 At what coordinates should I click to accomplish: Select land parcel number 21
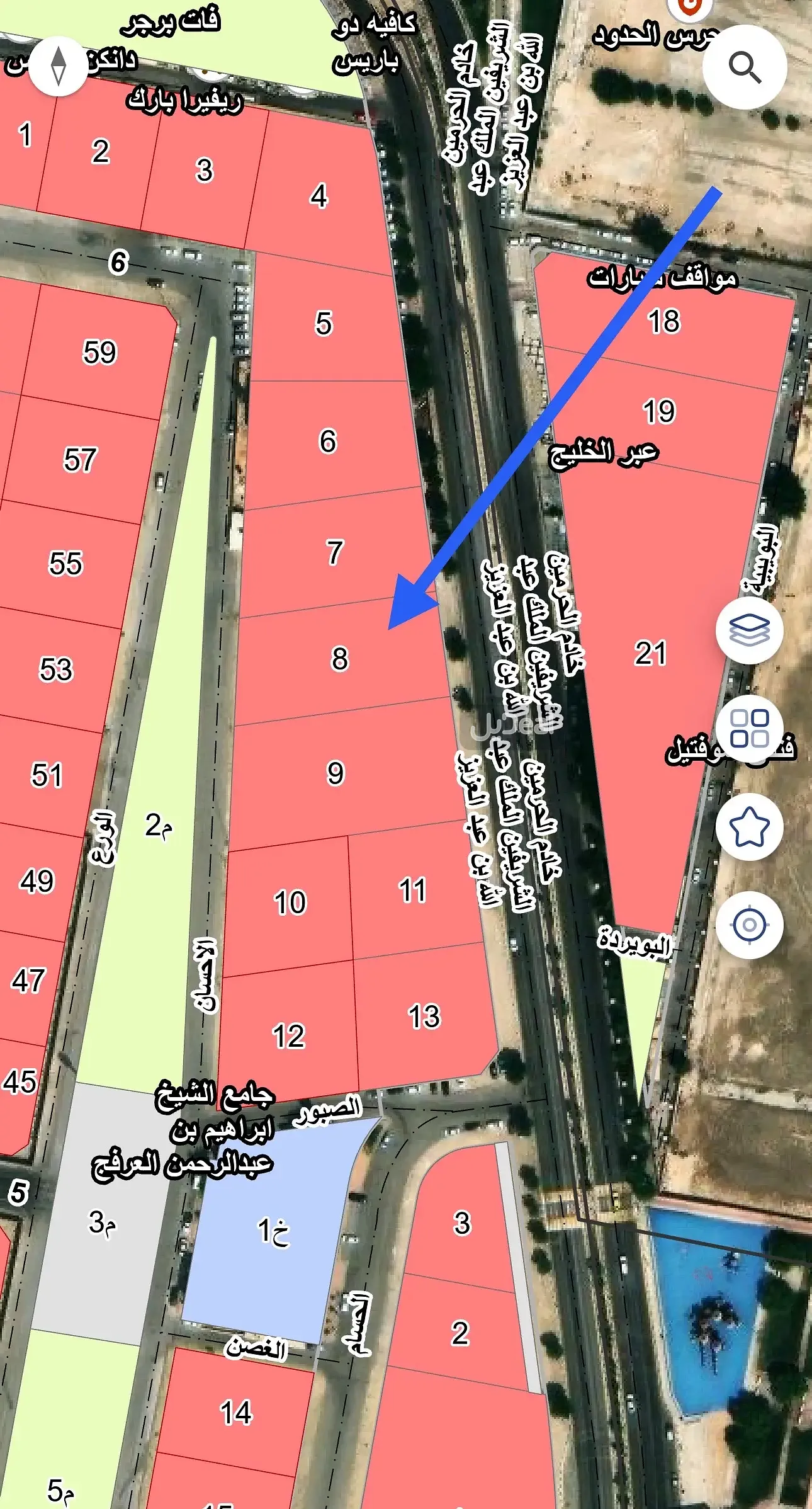click(x=650, y=653)
